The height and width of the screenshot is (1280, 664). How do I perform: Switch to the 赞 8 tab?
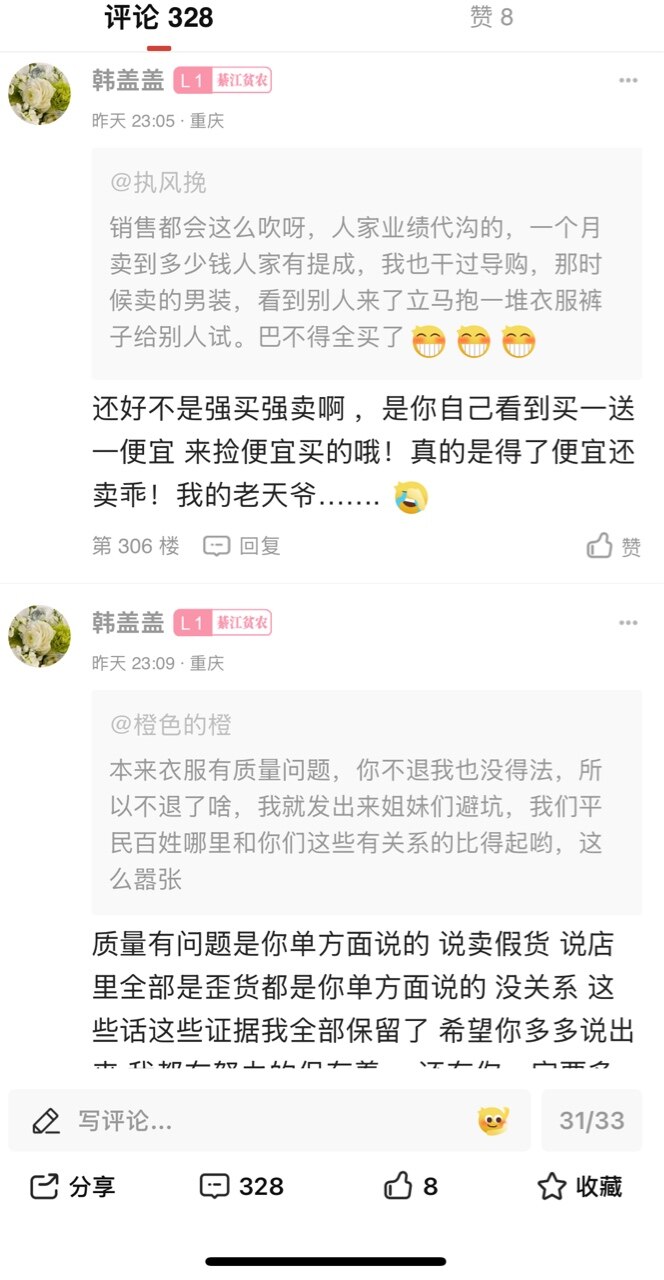(491, 17)
